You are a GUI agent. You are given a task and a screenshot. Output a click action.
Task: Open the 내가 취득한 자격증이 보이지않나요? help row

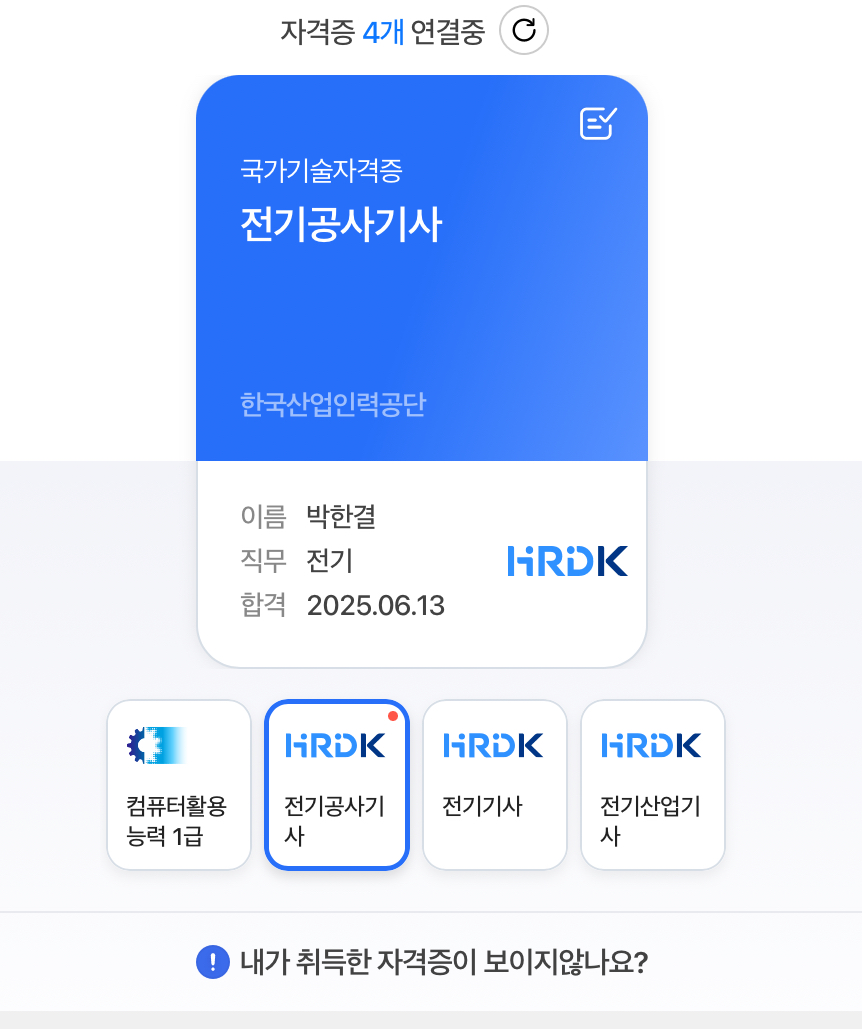[422, 962]
